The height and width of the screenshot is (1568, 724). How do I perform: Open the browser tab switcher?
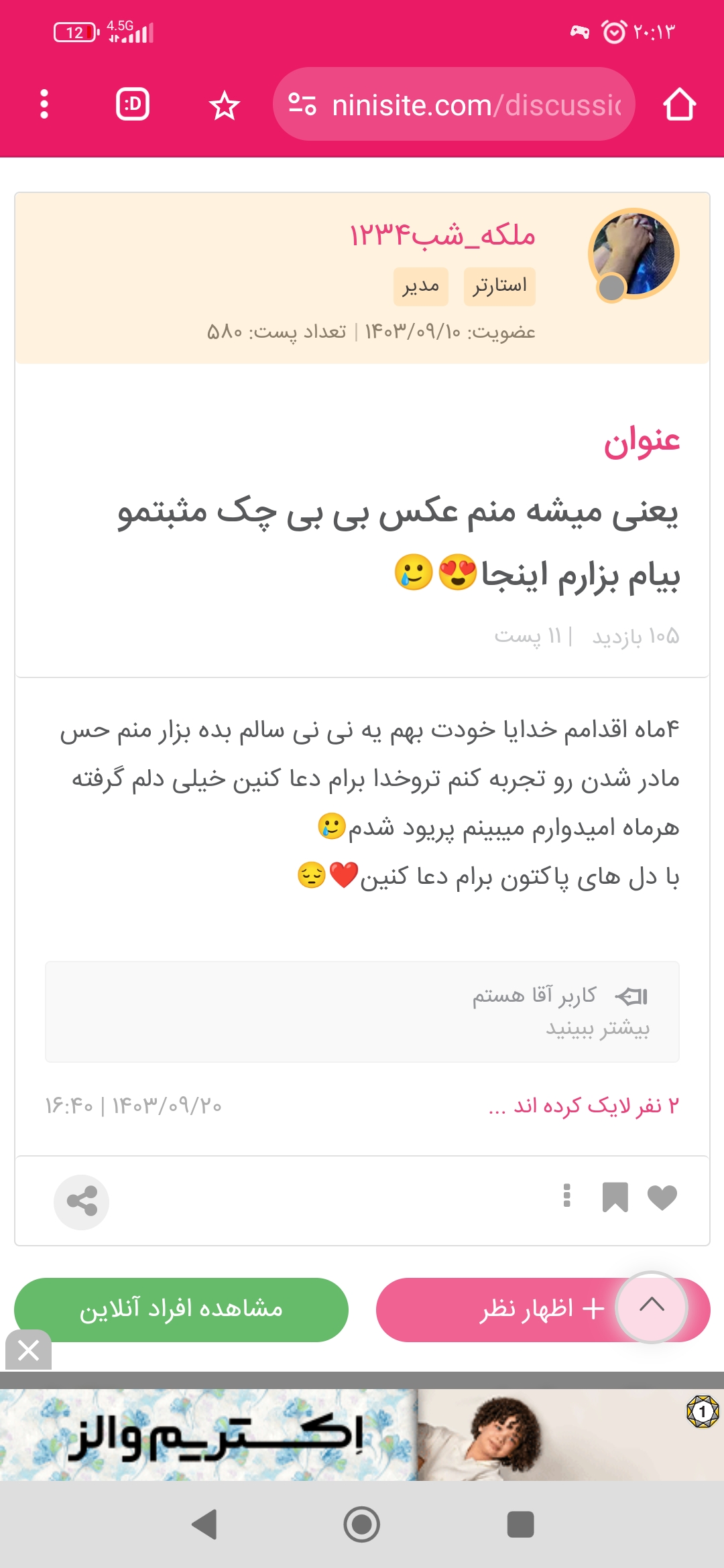pyautogui.click(x=133, y=105)
